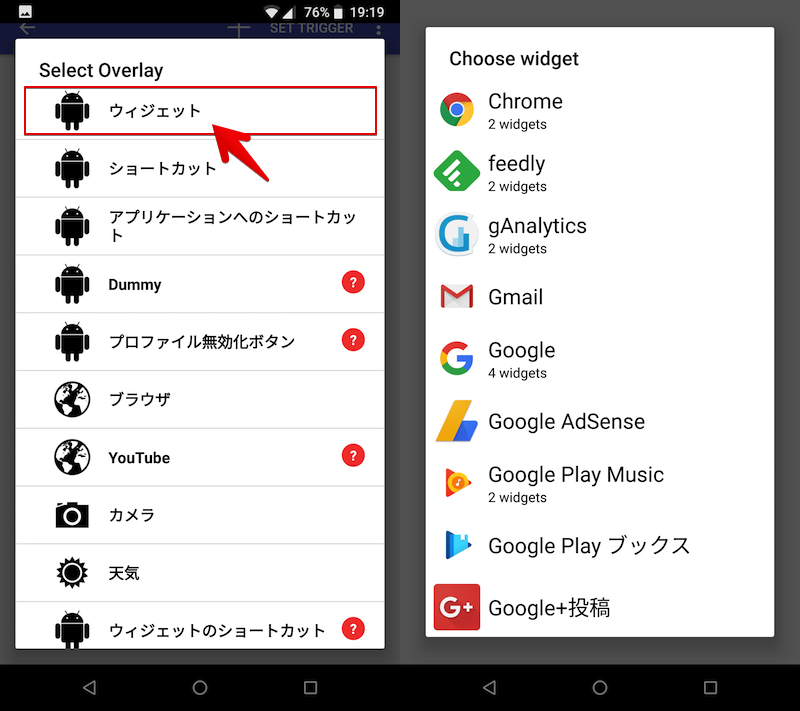Image resolution: width=800 pixels, height=711 pixels.
Task: Select アプリケーションへのショートカット option
Action: [x=232, y=226]
